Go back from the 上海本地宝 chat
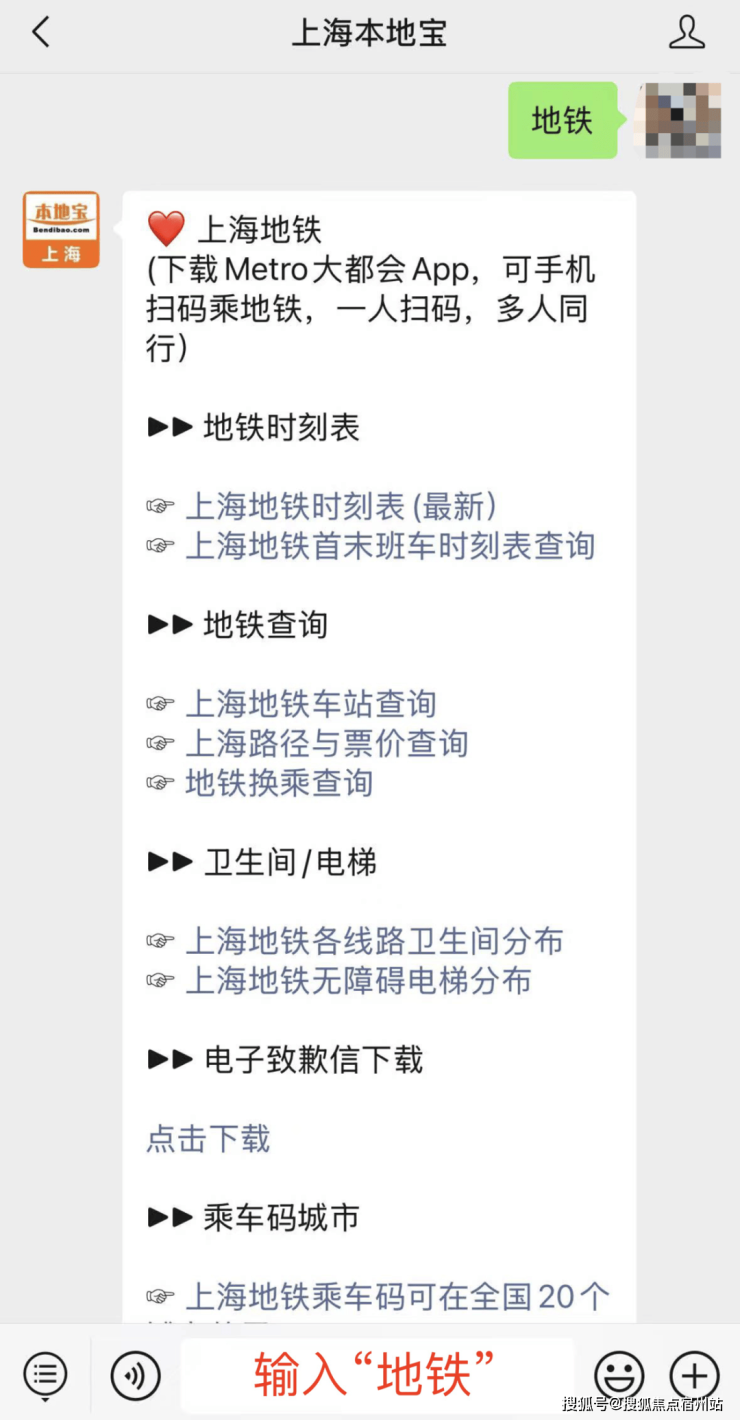 pyautogui.click(x=41, y=33)
